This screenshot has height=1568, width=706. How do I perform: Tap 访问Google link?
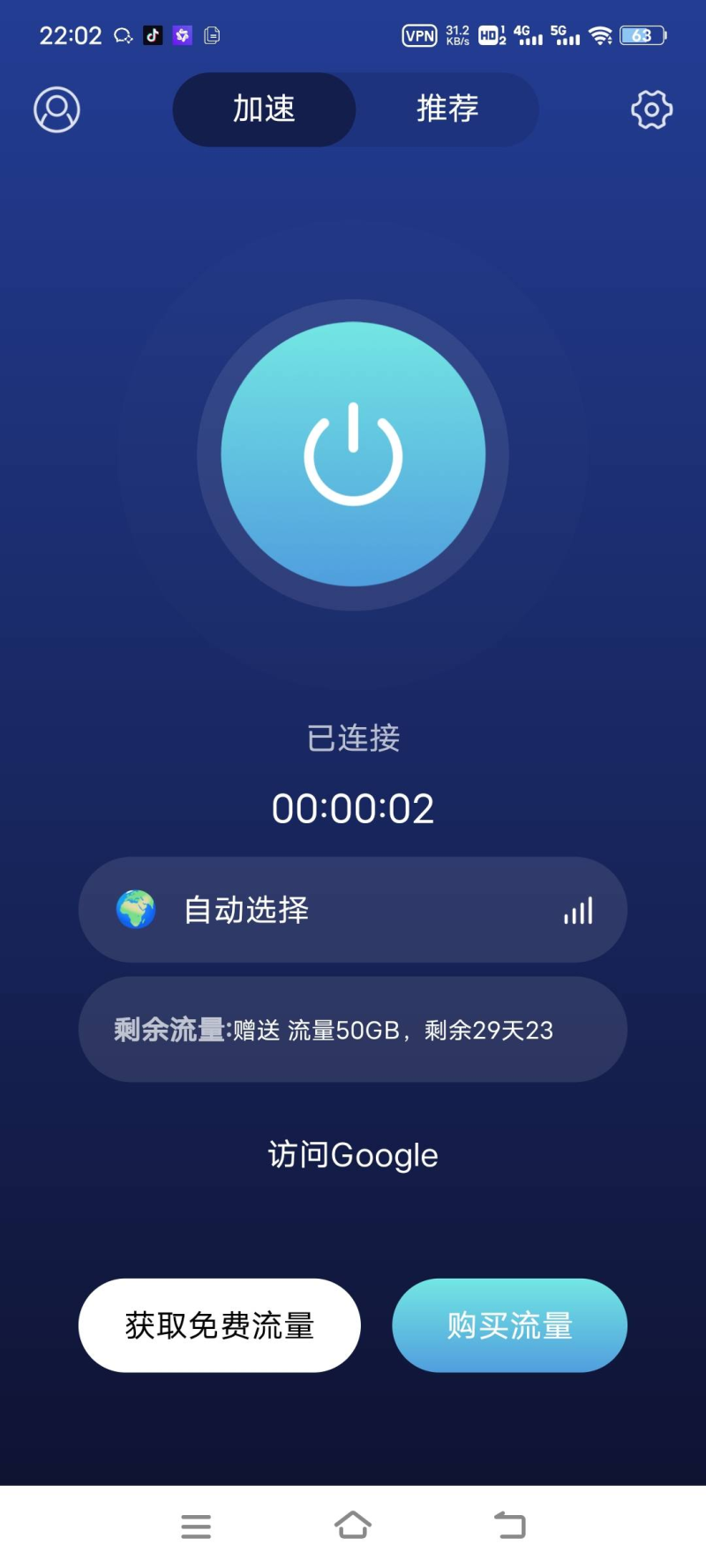[x=353, y=1154]
